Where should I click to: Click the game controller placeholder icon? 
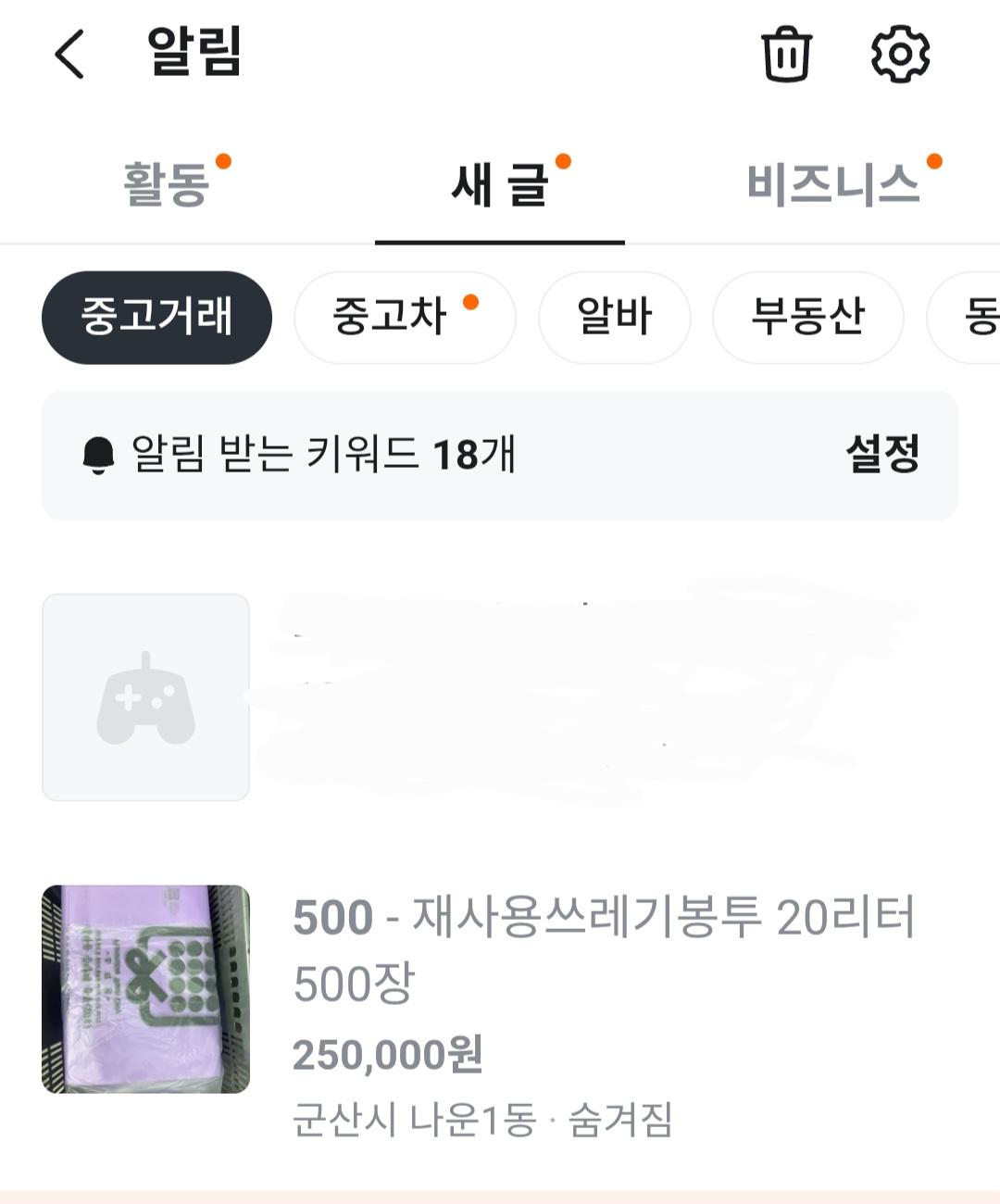144,697
